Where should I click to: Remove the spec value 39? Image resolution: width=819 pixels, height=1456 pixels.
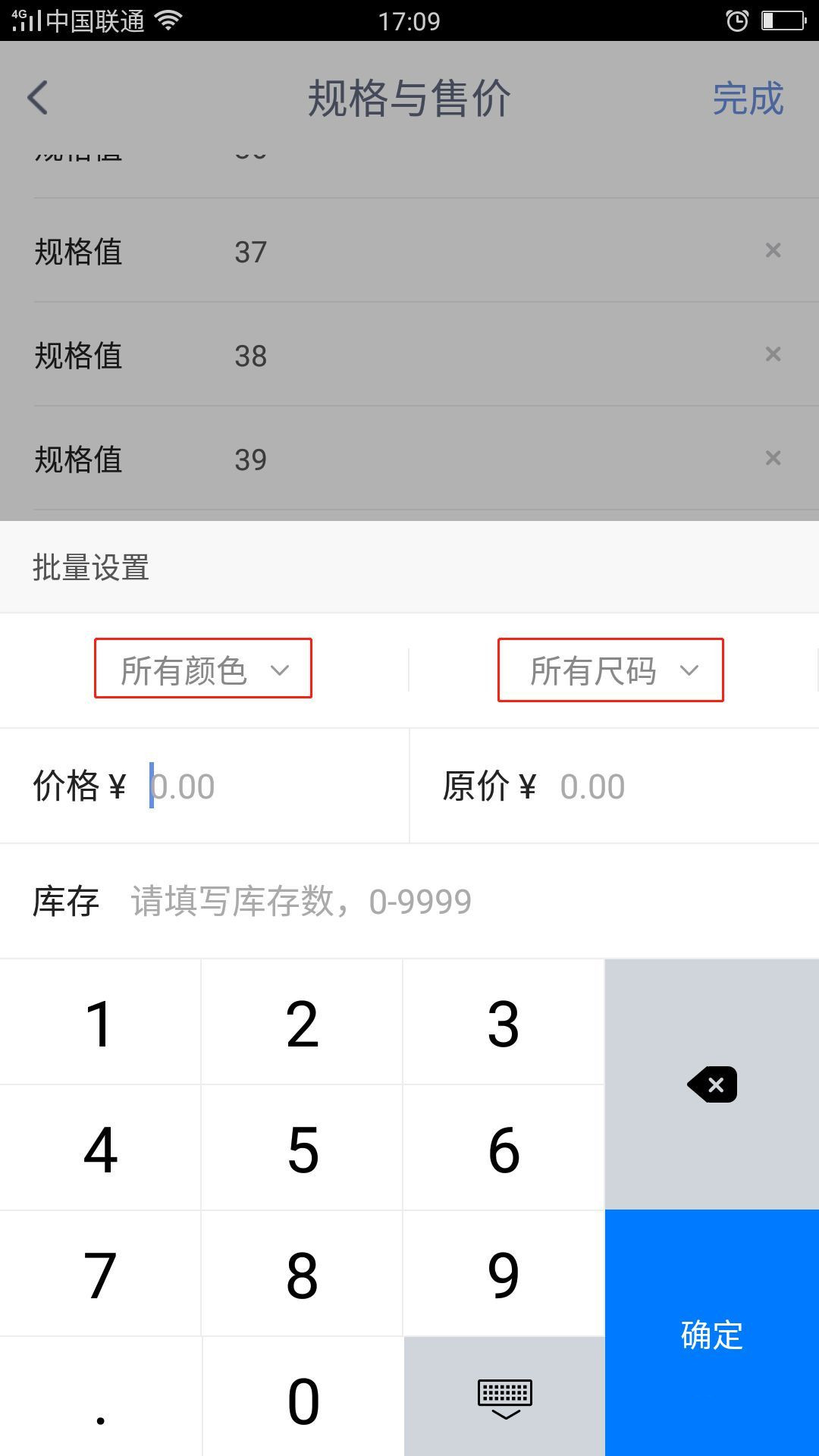(773, 458)
